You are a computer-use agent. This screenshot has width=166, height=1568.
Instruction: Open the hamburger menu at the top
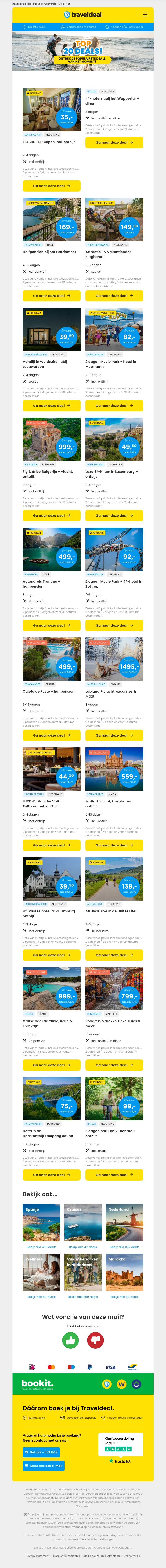(x=145, y=15)
